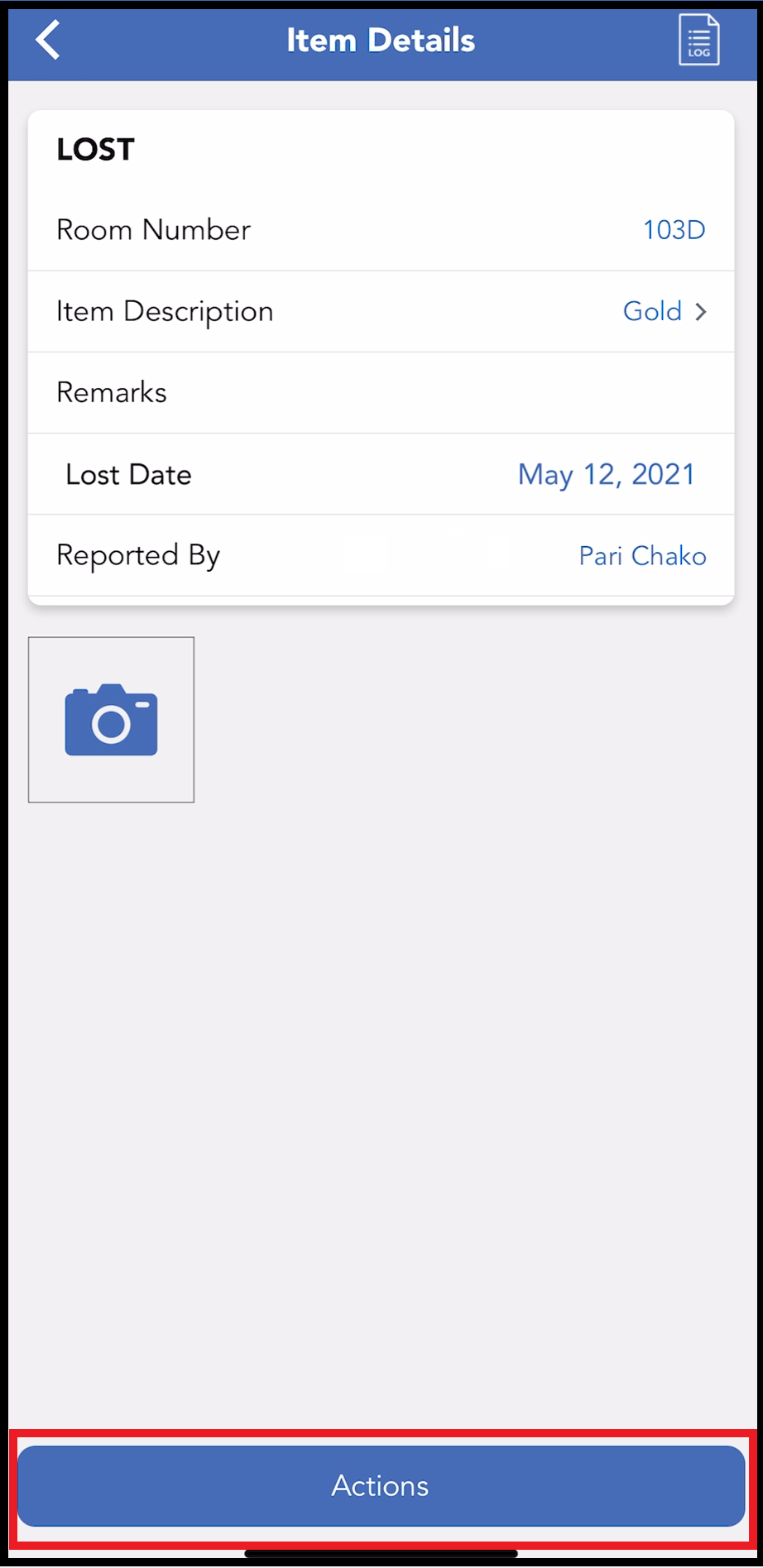763x1568 pixels.
Task: Tap the Actions button
Action: click(381, 1486)
